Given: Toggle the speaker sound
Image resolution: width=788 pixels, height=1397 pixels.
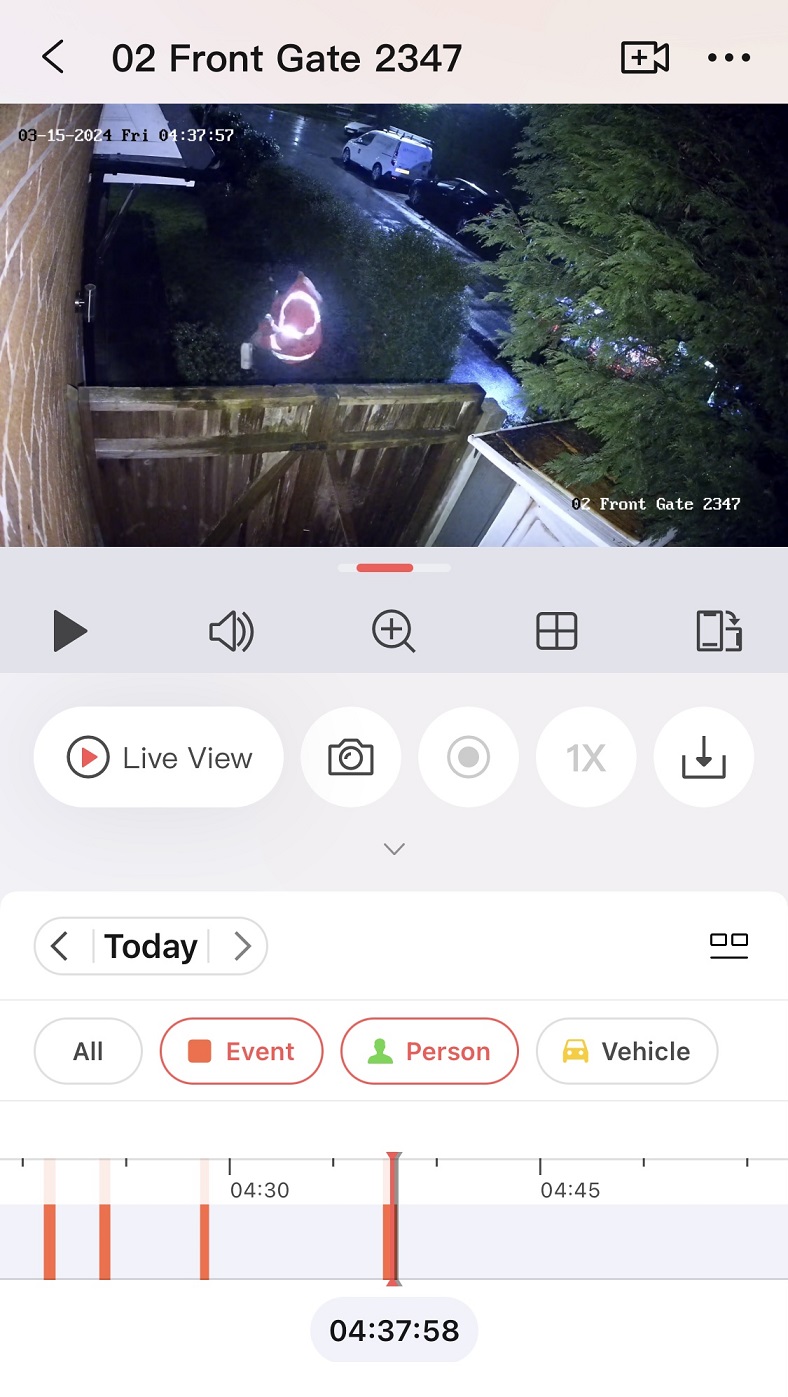Looking at the screenshot, I should [231, 632].
